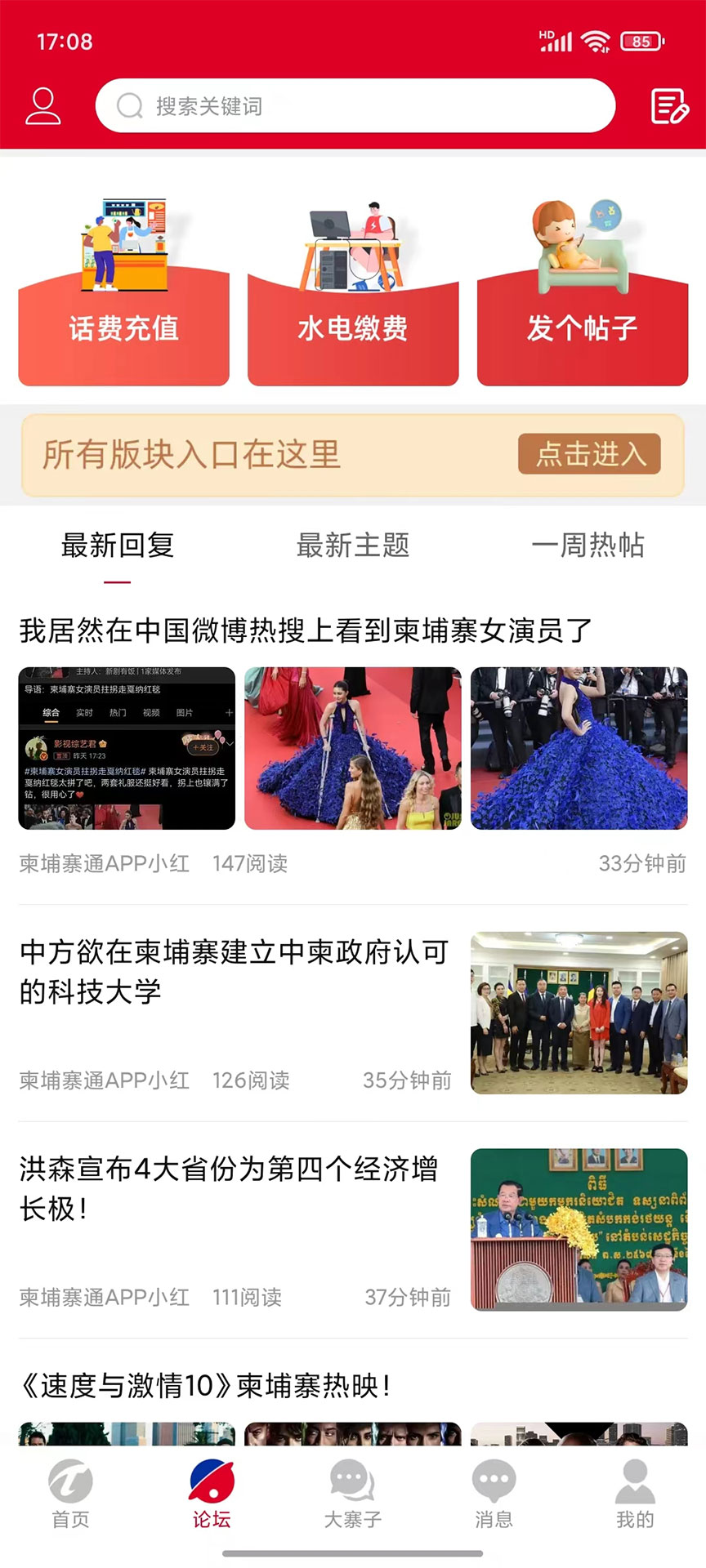Click the blue dress red carpet photo
The height and width of the screenshot is (1568, 706).
coord(355,747)
